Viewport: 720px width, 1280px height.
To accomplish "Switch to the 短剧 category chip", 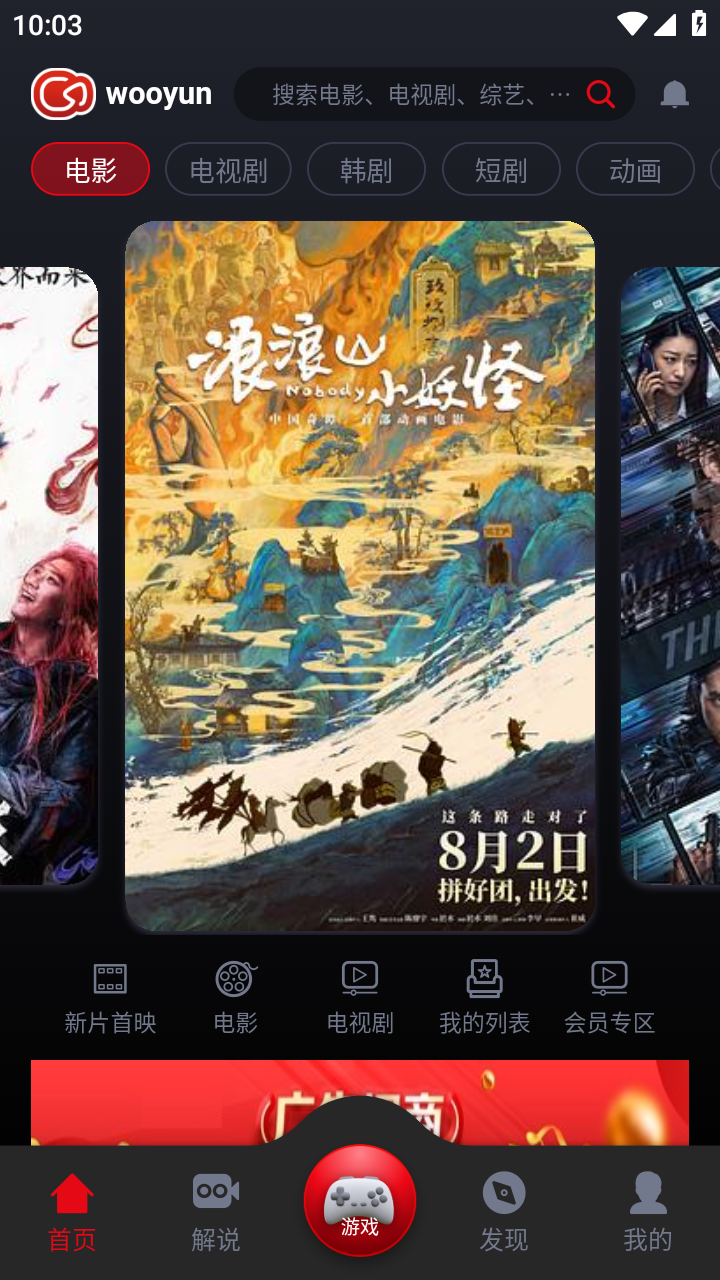I will pyautogui.click(x=501, y=169).
